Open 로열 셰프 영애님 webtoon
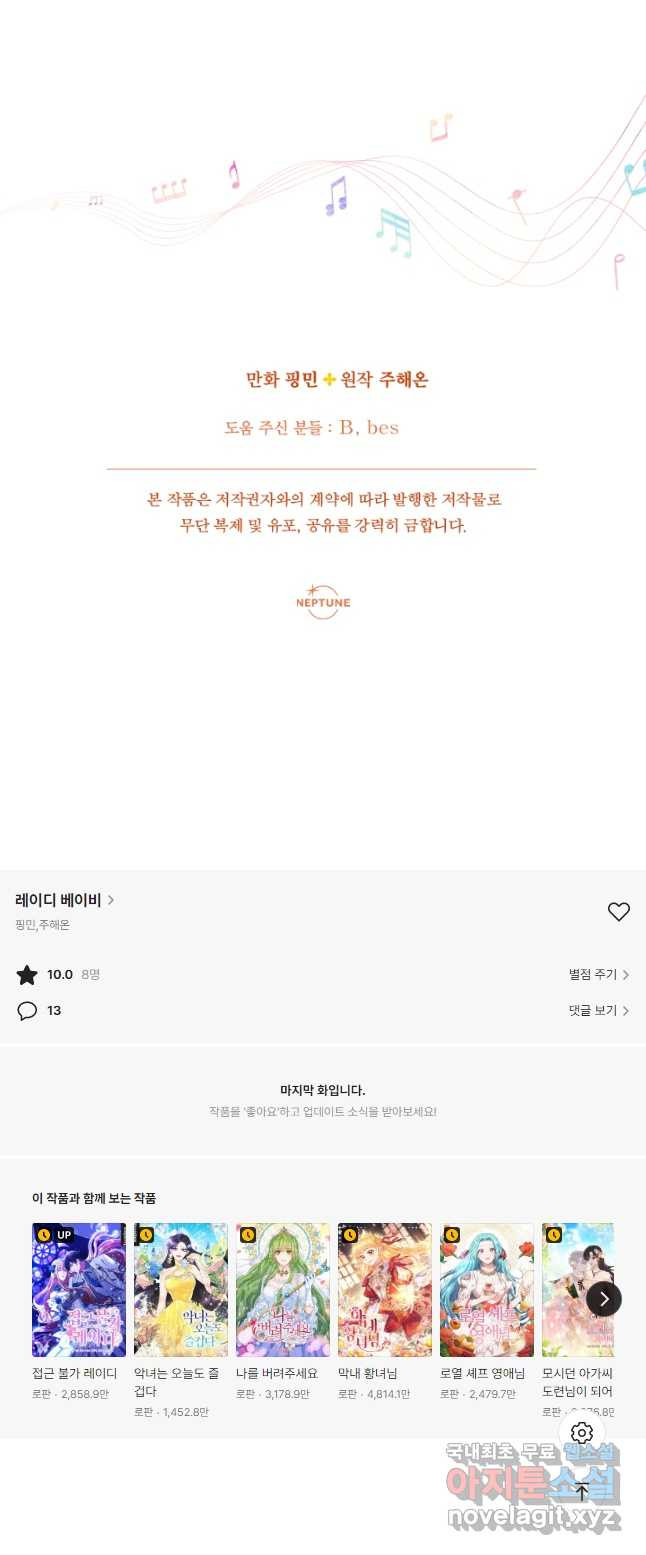This screenshot has width=646, height=1555. [x=487, y=1290]
